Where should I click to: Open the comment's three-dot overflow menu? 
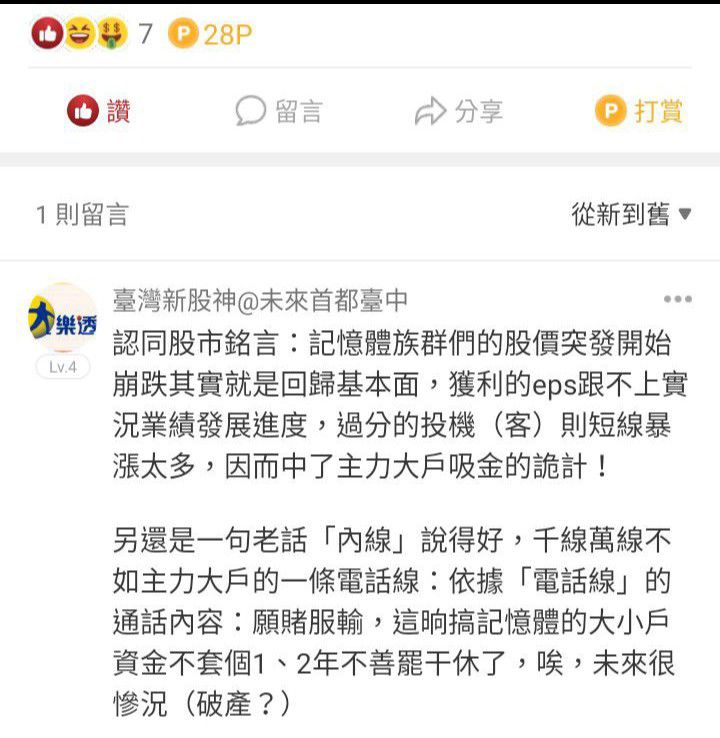coord(677,299)
